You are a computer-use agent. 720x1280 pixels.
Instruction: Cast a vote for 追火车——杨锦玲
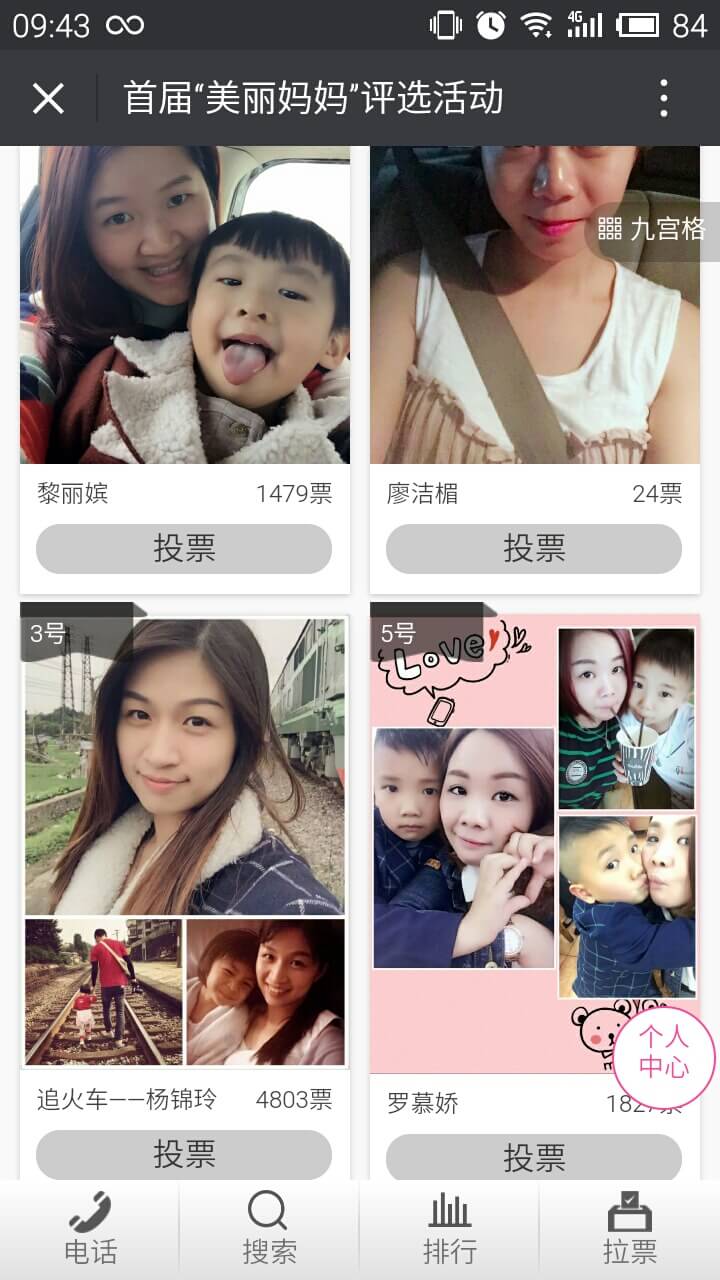coord(184,1154)
